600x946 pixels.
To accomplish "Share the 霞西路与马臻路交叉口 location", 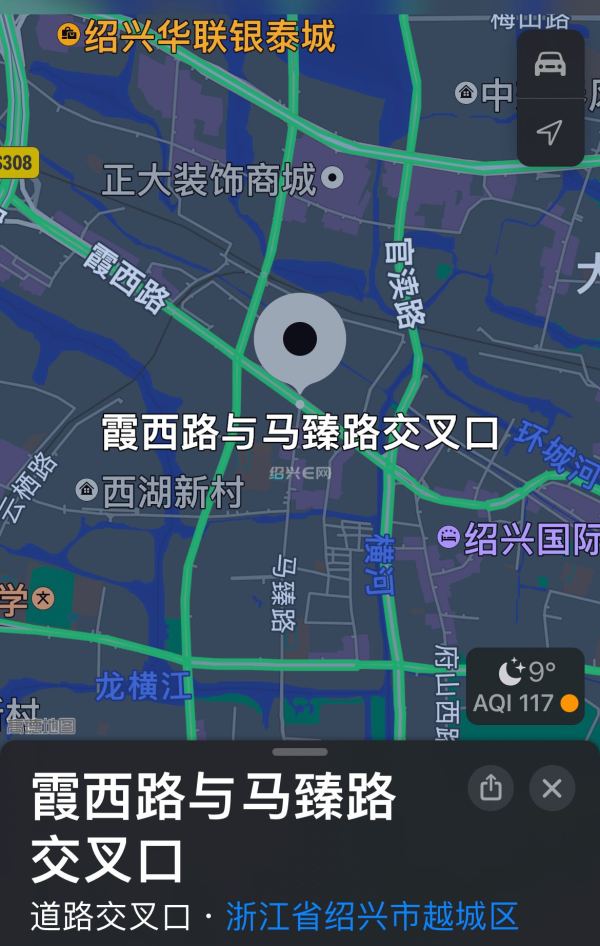I will (491, 788).
